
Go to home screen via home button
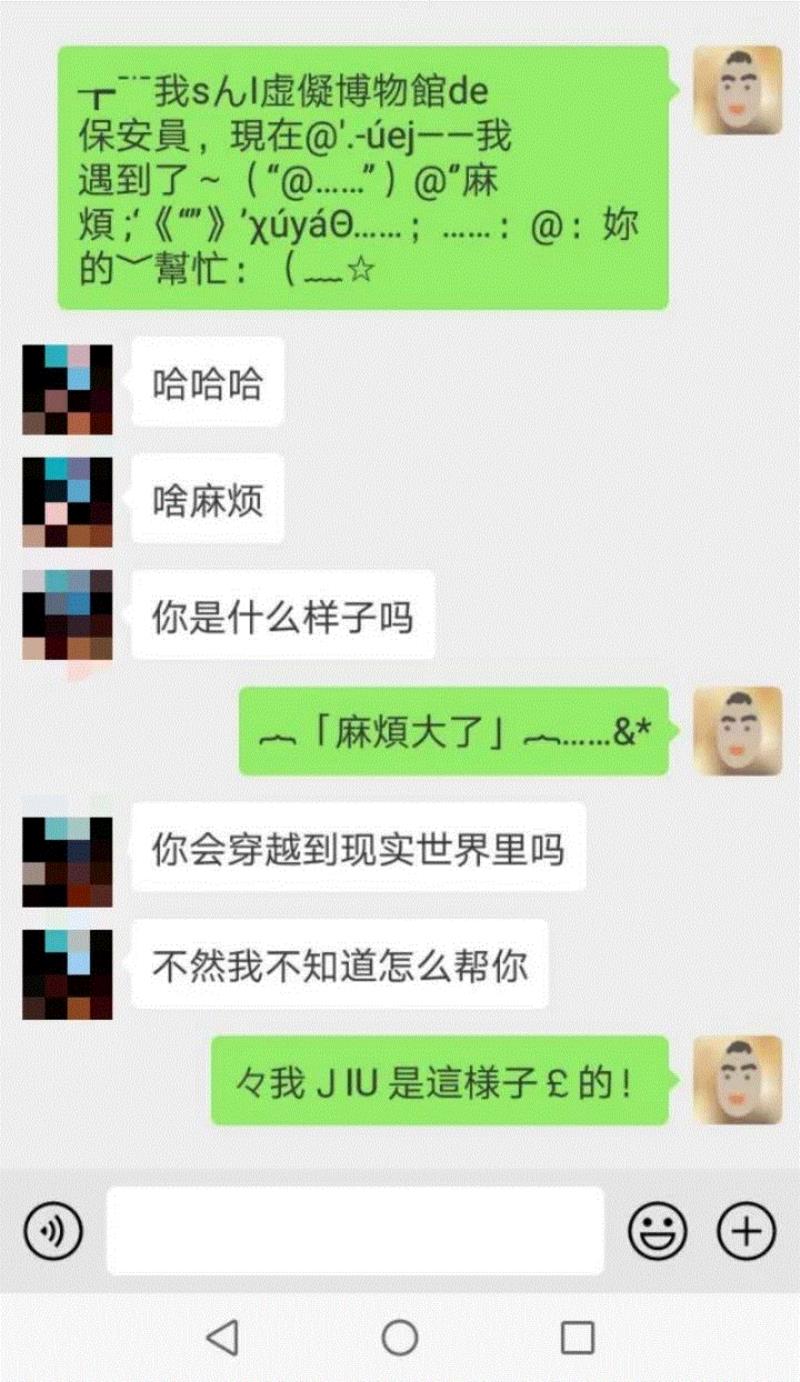pyautogui.click(x=400, y=1336)
